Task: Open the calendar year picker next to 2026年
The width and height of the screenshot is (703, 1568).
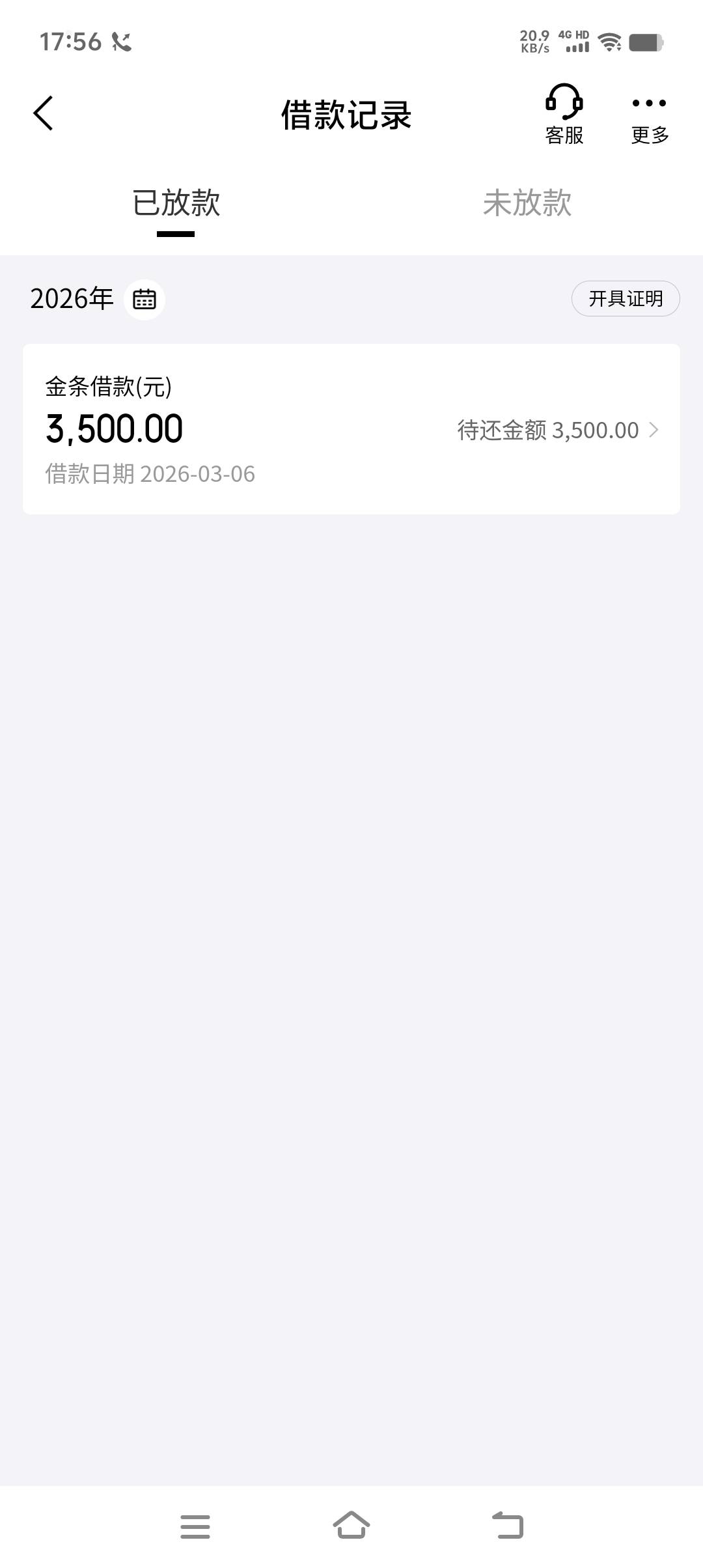Action: click(145, 300)
